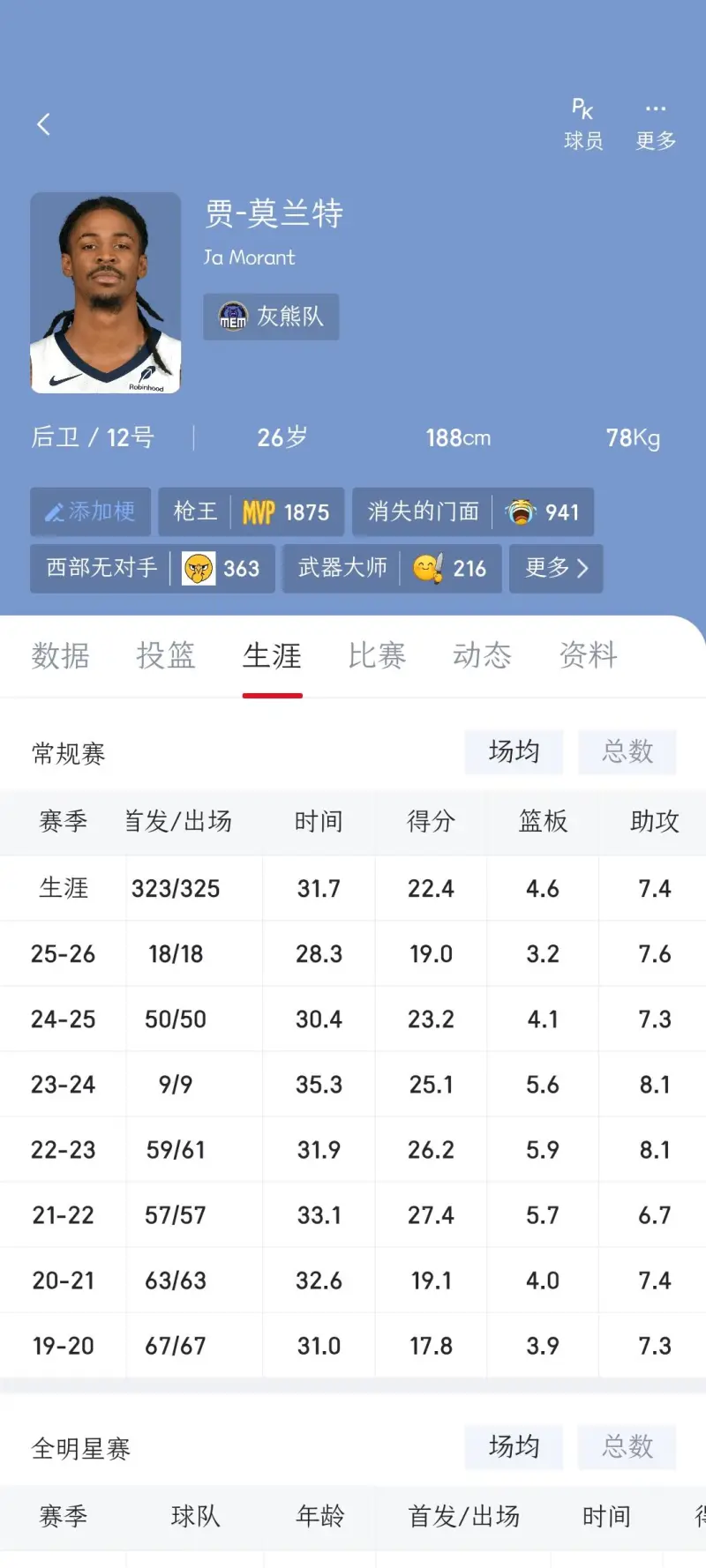
Task: Select the 消失的门面 tag
Action: [472, 511]
